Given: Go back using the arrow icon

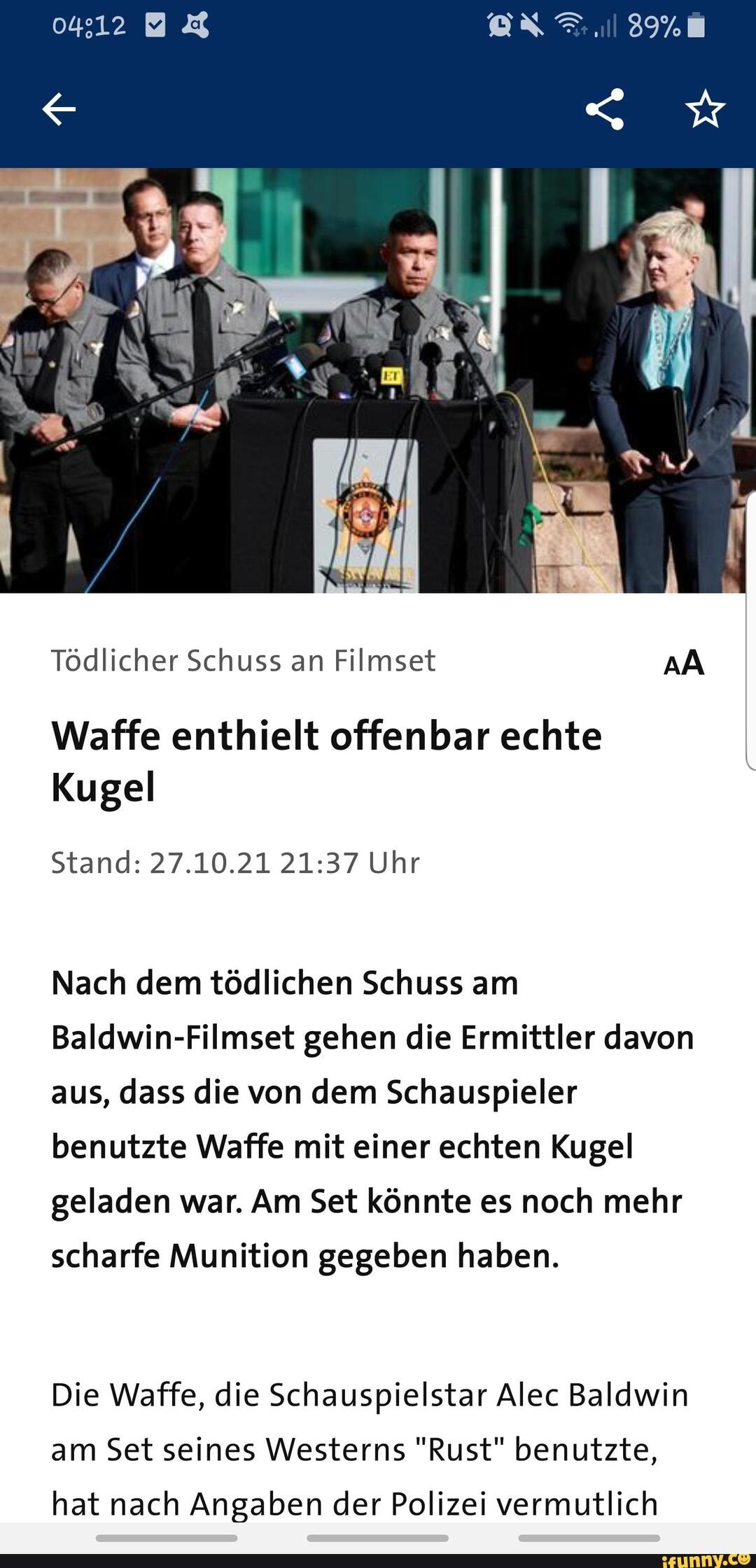Looking at the screenshot, I should click(x=59, y=110).
